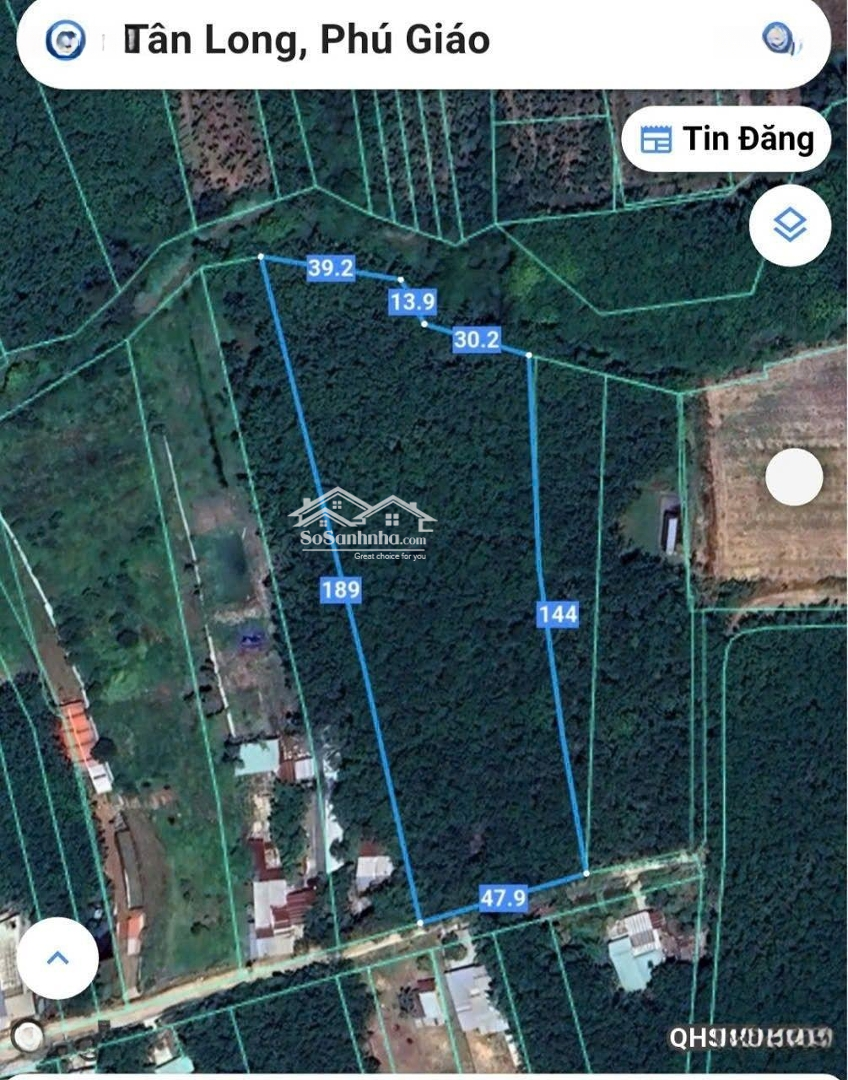Screen dimensions: 848x1080
Task: Tap the icon at the search bar's right end
Action: [x=780, y=39]
